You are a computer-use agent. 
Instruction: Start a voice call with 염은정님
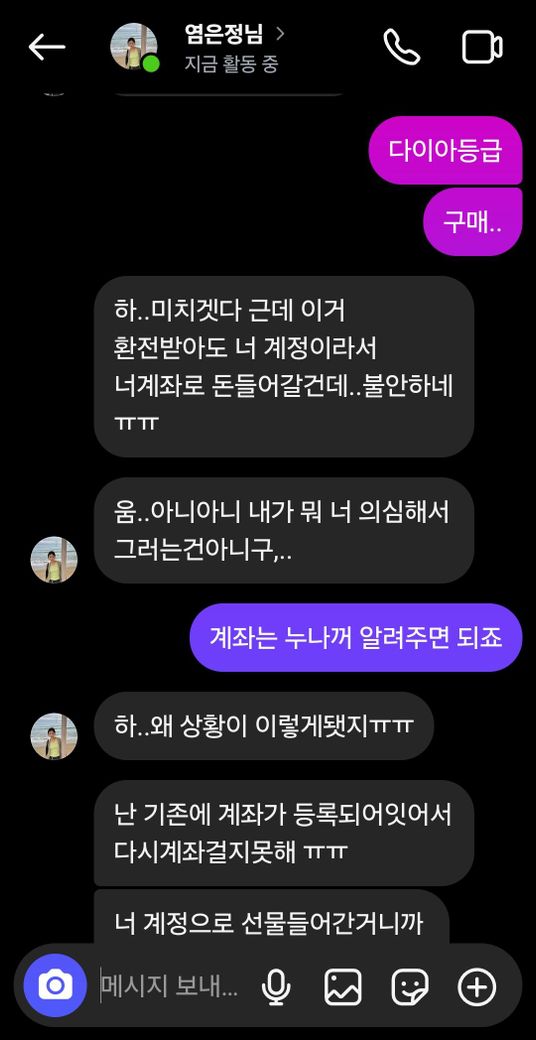click(402, 46)
